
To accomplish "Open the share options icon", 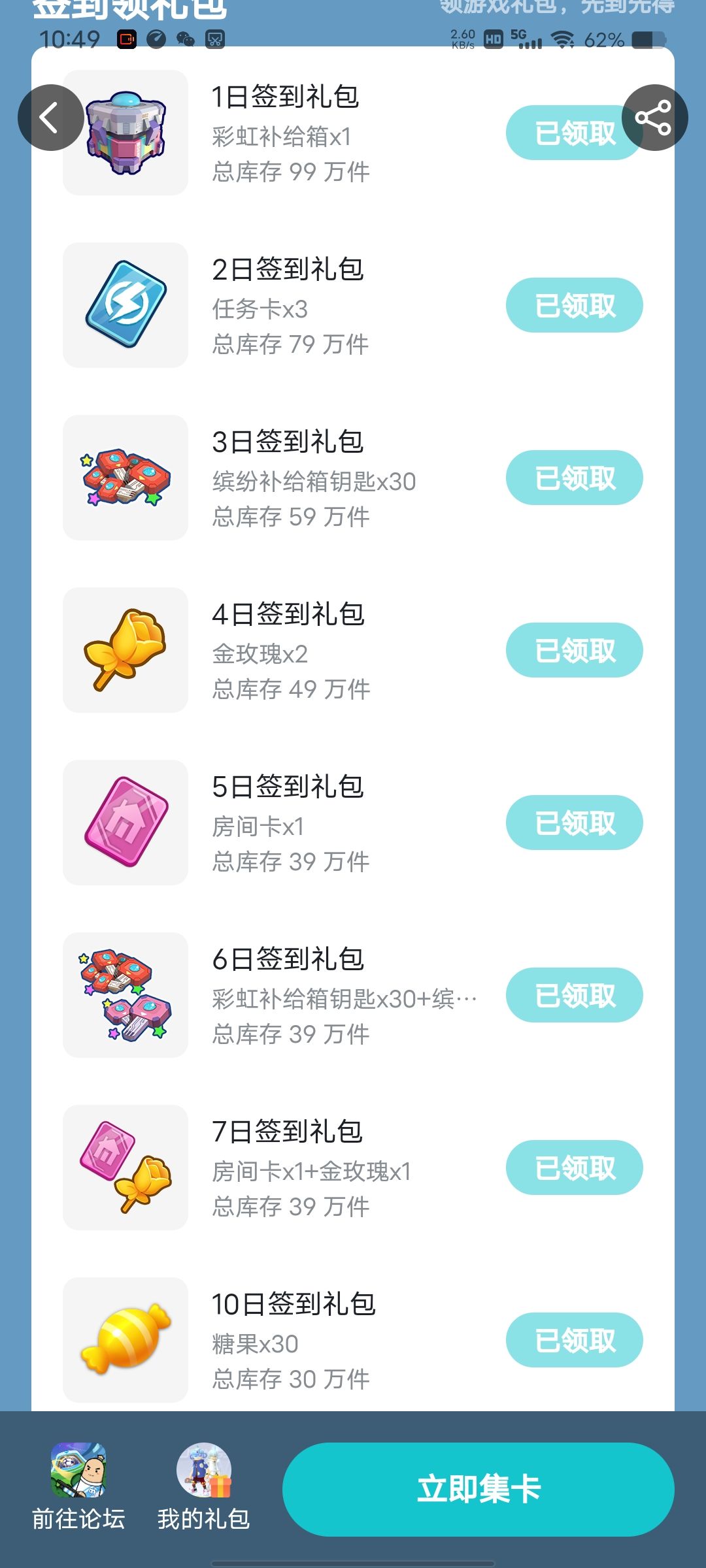I will click(x=654, y=118).
